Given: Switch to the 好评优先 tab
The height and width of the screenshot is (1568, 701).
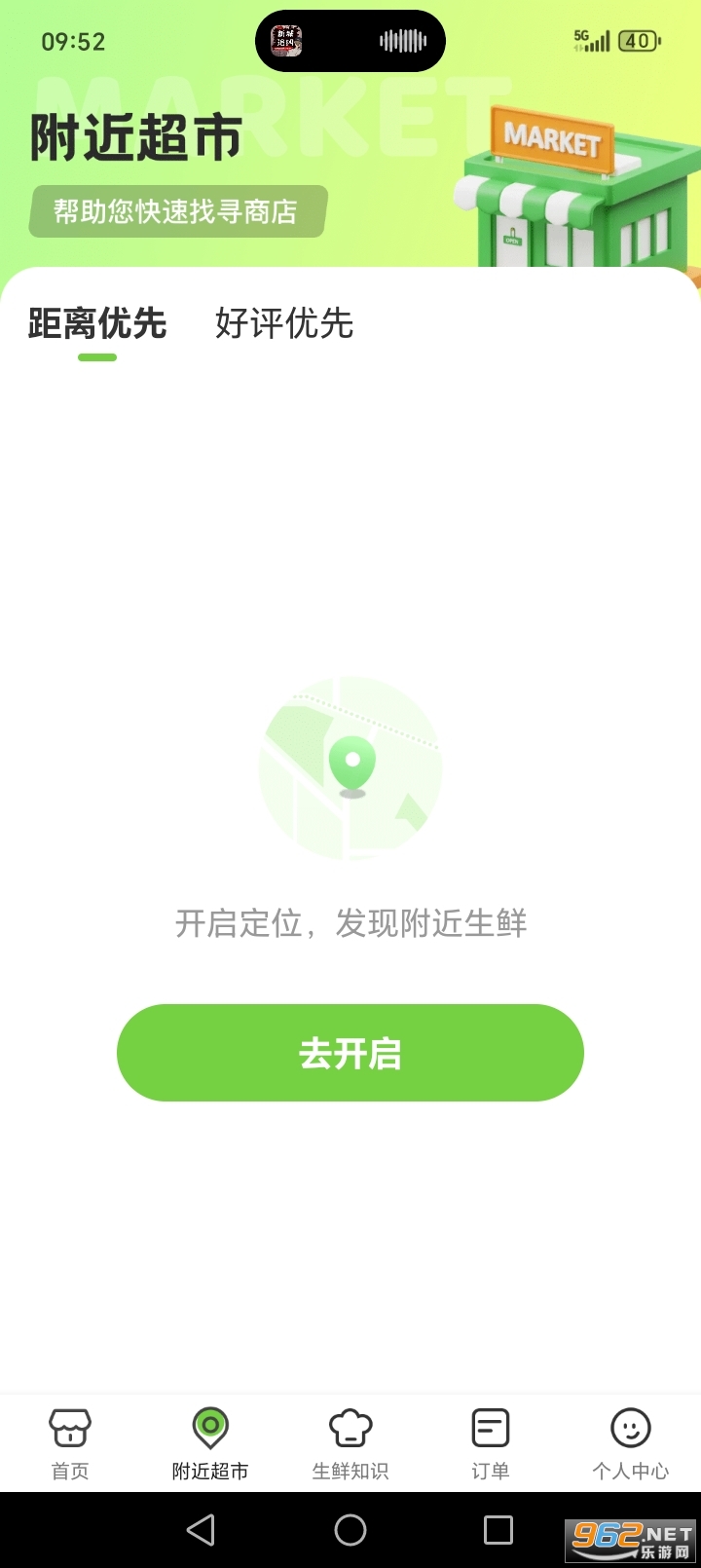Looking at the screenshot, I should pyautogui.click(x=285, y=323).
